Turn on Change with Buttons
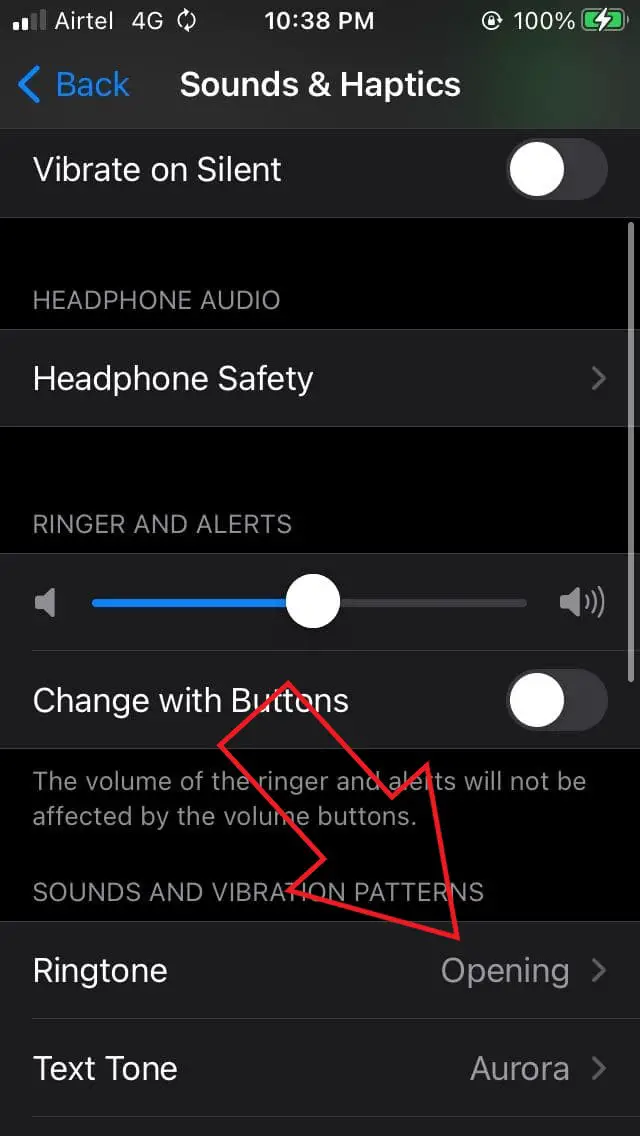Screen dimensions: 640x1136 point(556,700)
